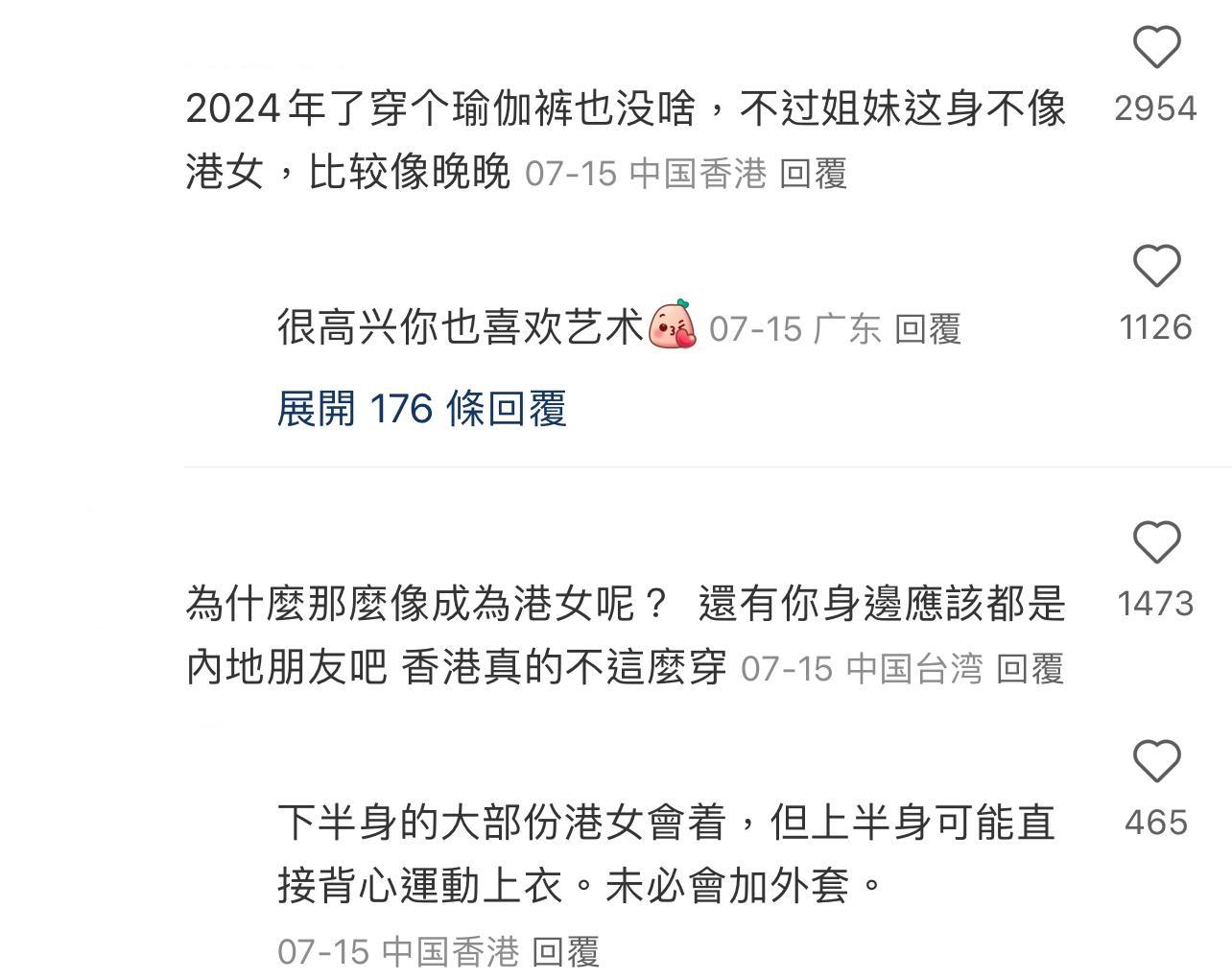This screenshot has width=1232, height=980.
Task: Like the comment 為什麼那麼像成為港女呢
Action: pyautogui.click(x=1156, y=542)
